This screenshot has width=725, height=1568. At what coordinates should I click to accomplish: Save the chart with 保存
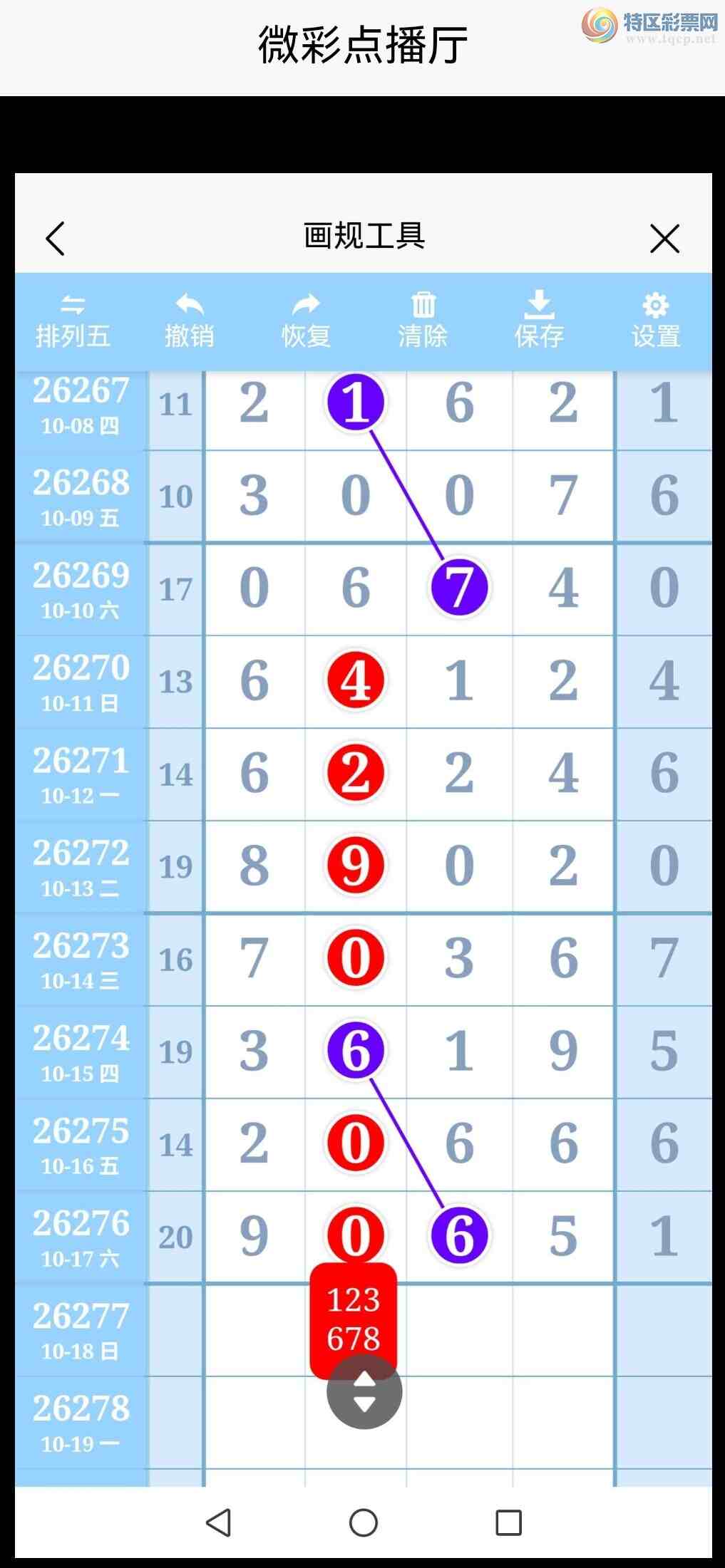pos(539,322)
